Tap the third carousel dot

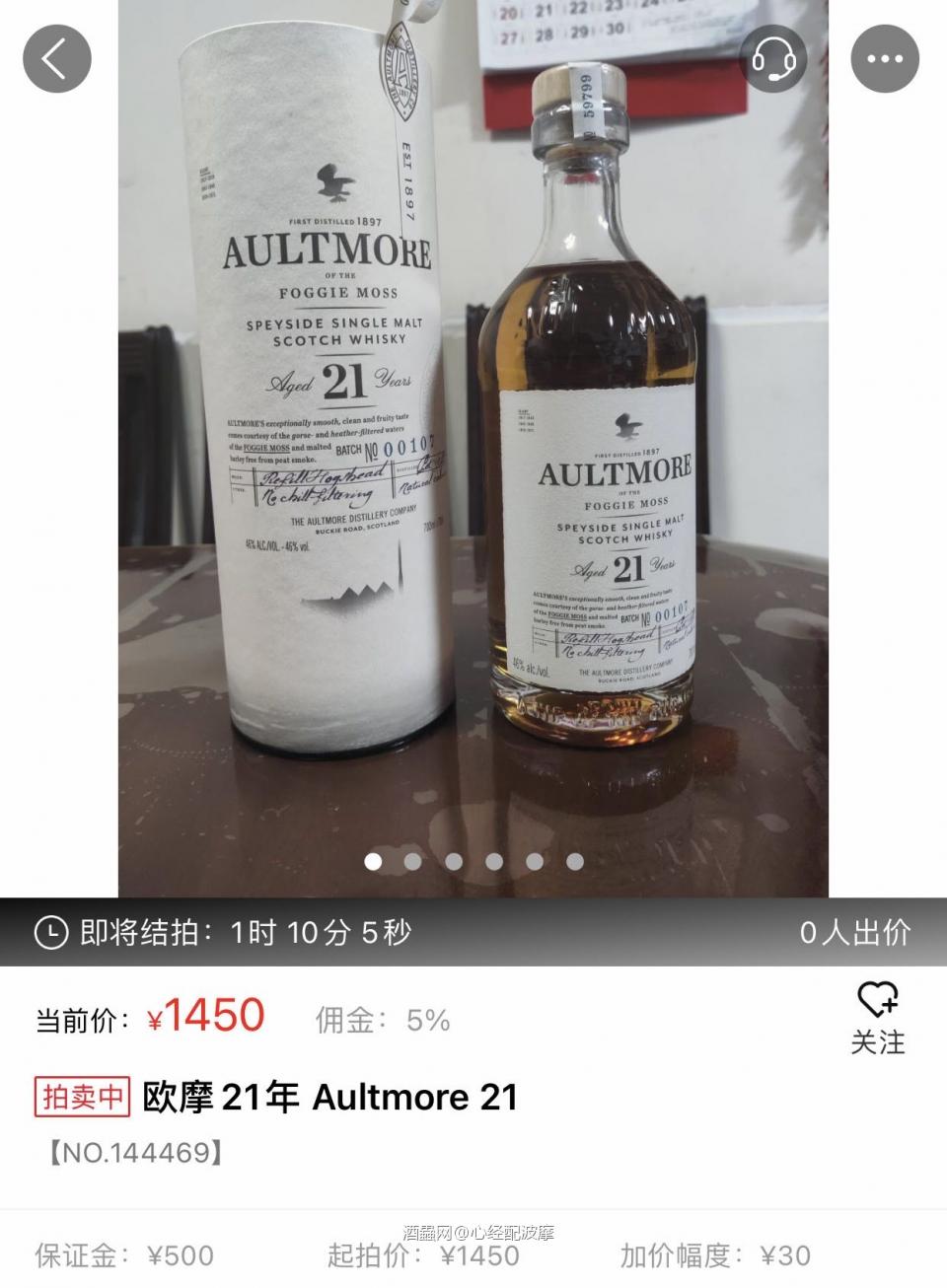click(x=453, y=861)
